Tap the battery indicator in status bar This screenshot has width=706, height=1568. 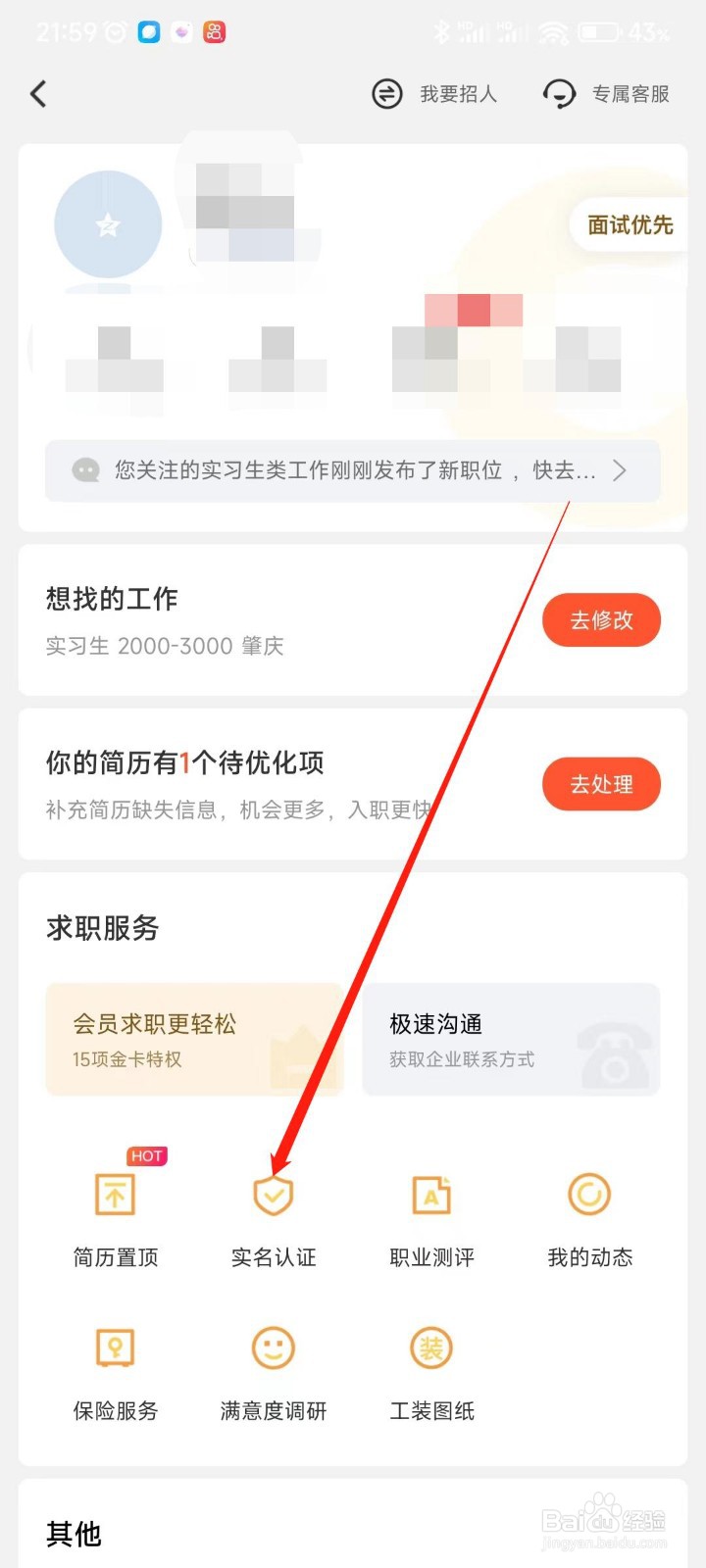point(599,32)
